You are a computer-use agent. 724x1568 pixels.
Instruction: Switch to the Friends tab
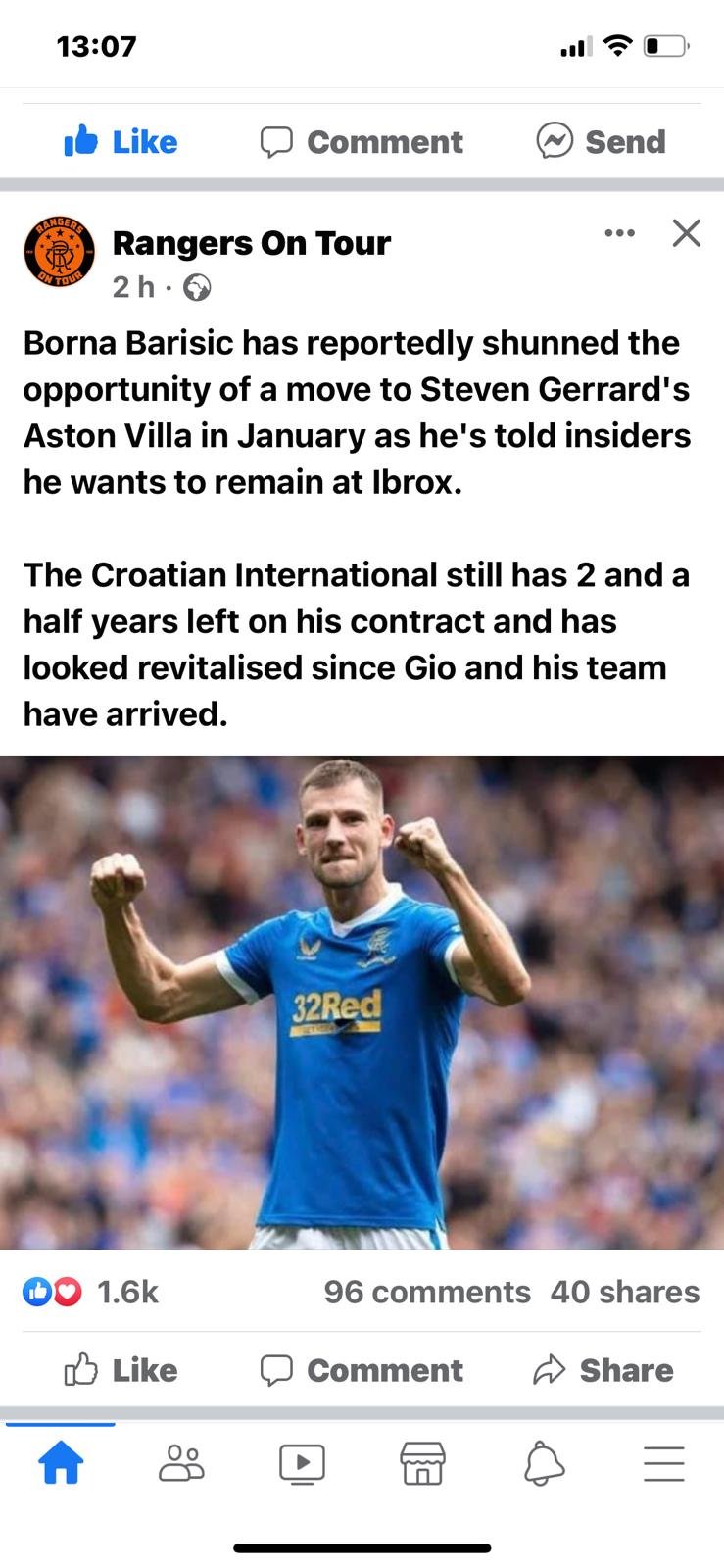tap(181, 1464)
